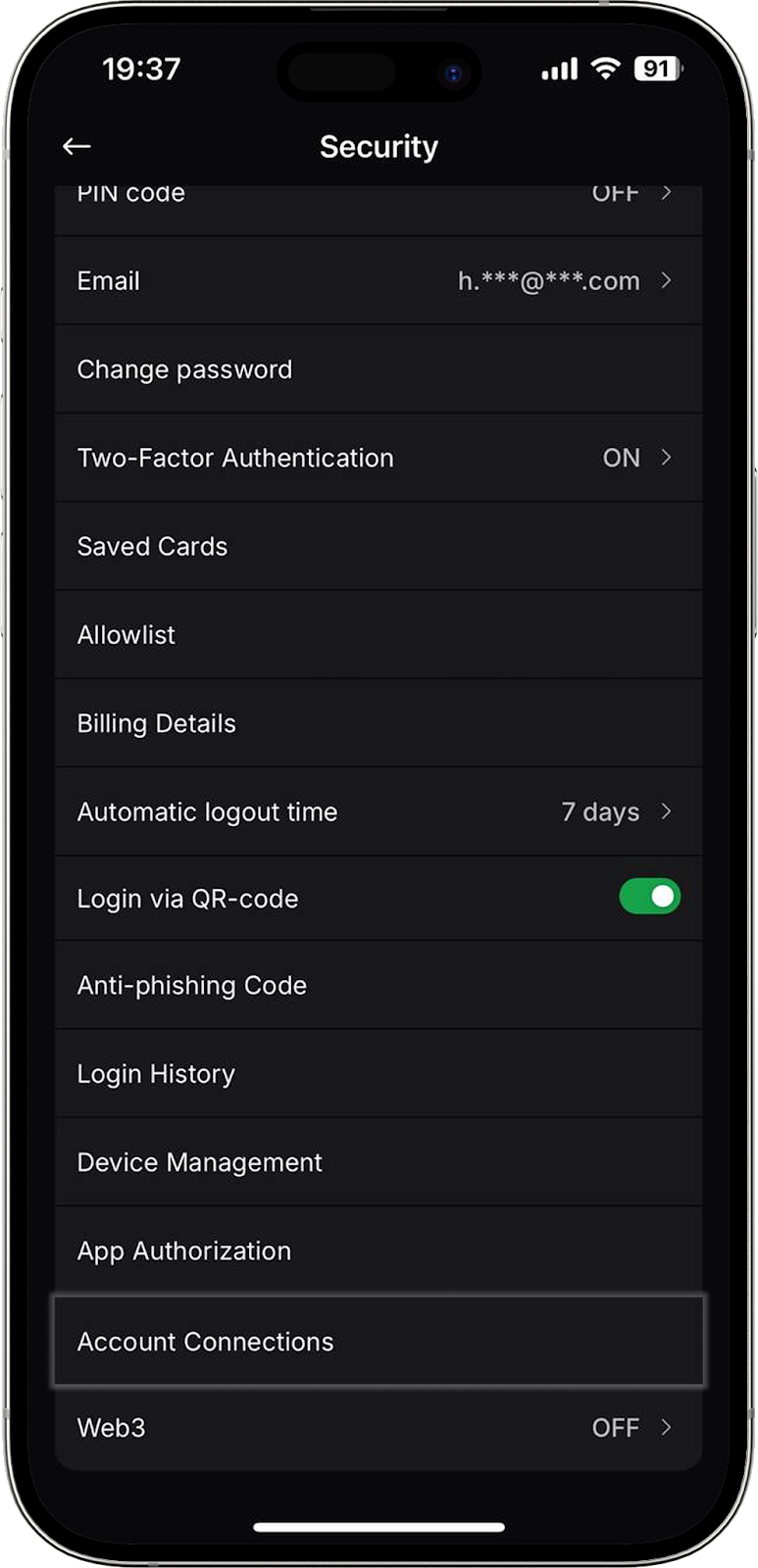
Task: Open Account Connections
Action: coord(378,1341)
